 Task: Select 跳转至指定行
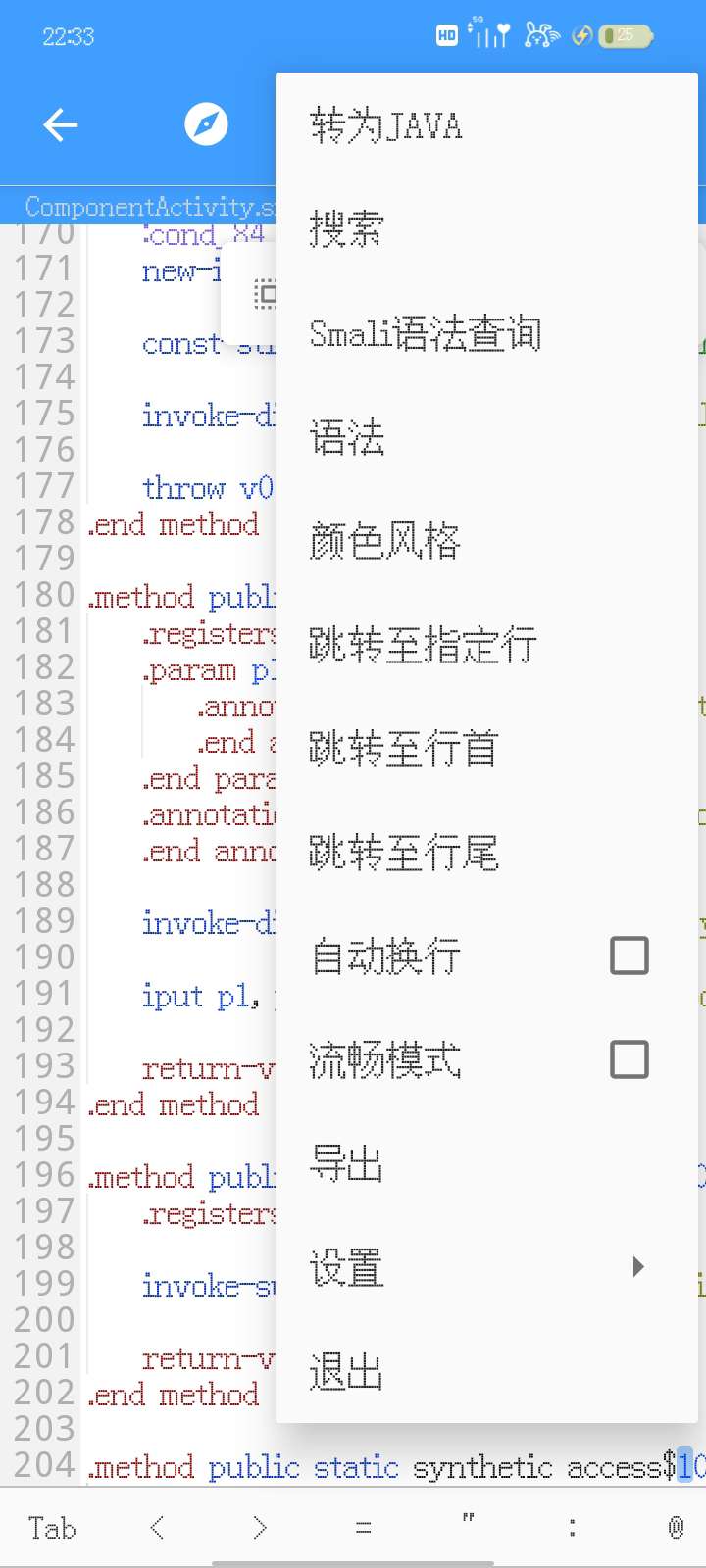[x=423, y=645]
